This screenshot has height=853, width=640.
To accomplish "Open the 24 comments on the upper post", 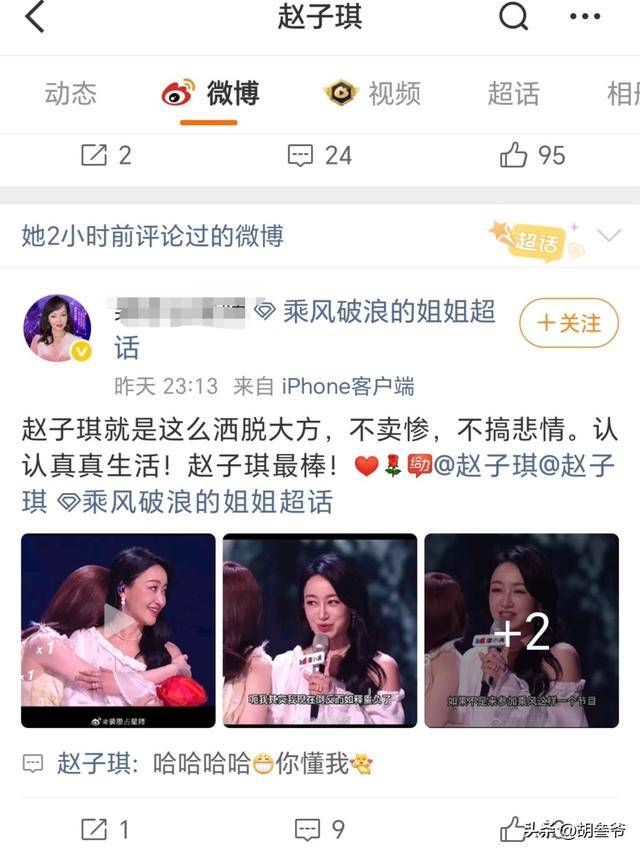I will [320, 155].
